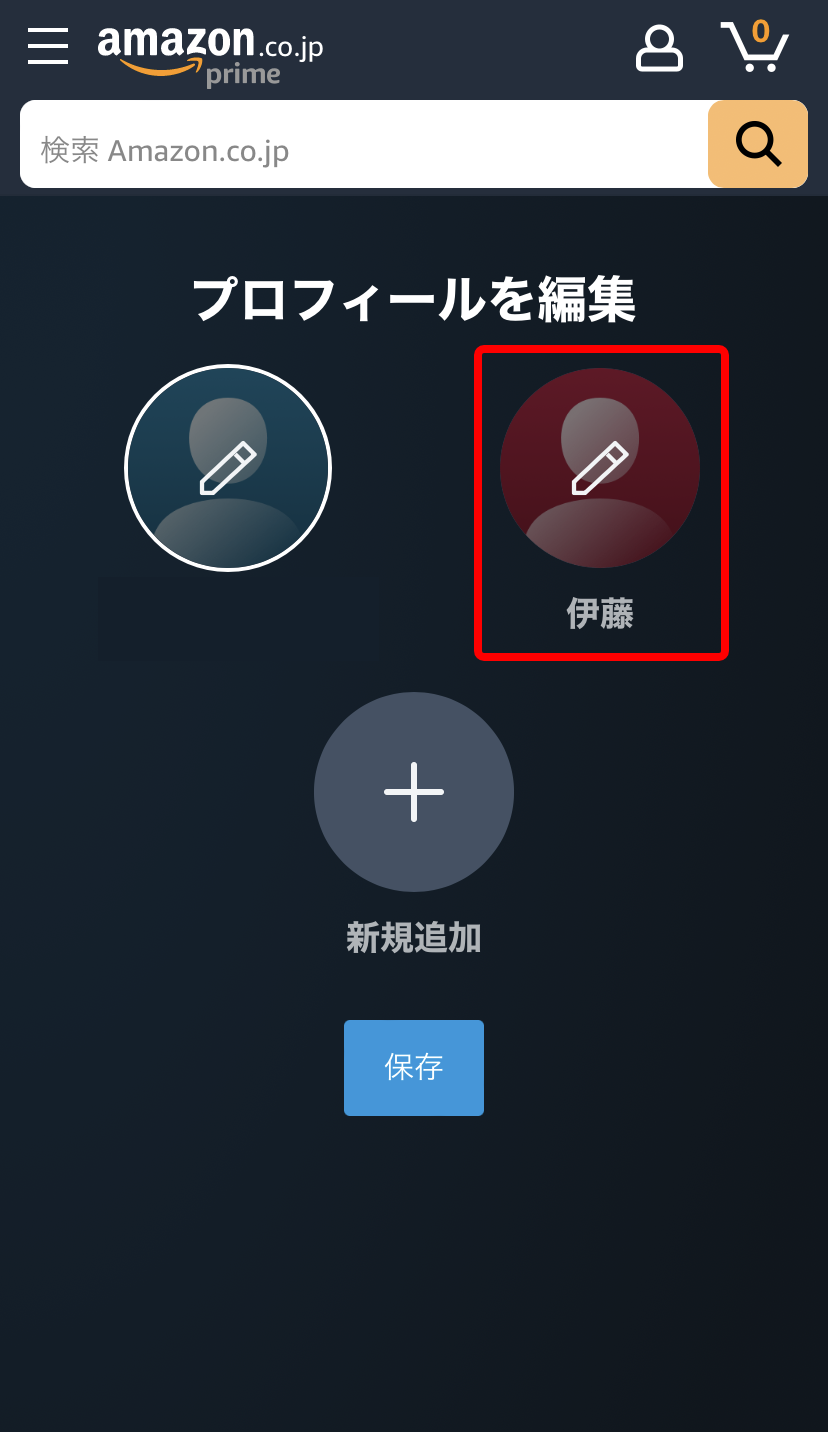Viewport: 828px width, 1432px height.
Task: Edit the 伊藤 profile
Action: 600,468
